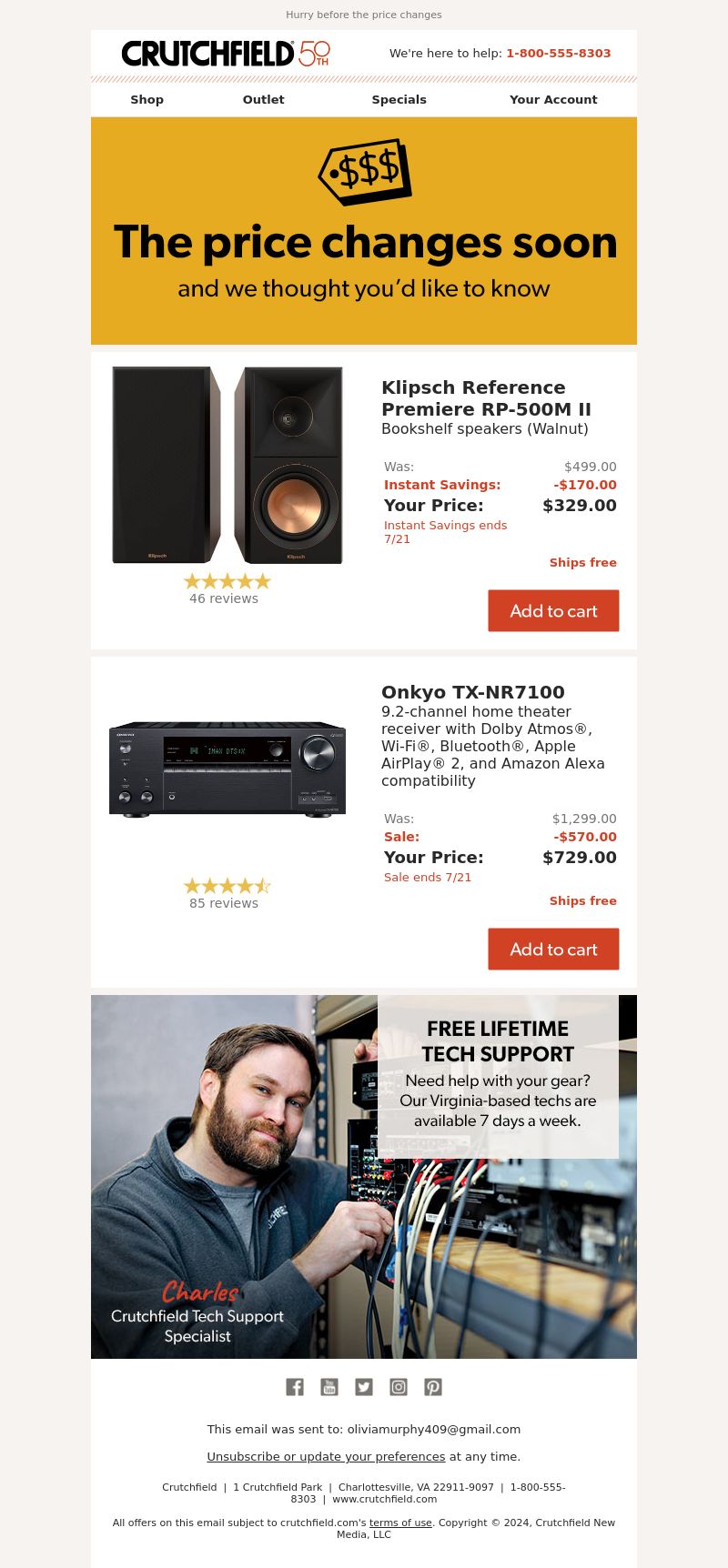The image size is (728, 1568).
Task: Open Crutchfield's Pinterest page
Action: [433, 1387]
